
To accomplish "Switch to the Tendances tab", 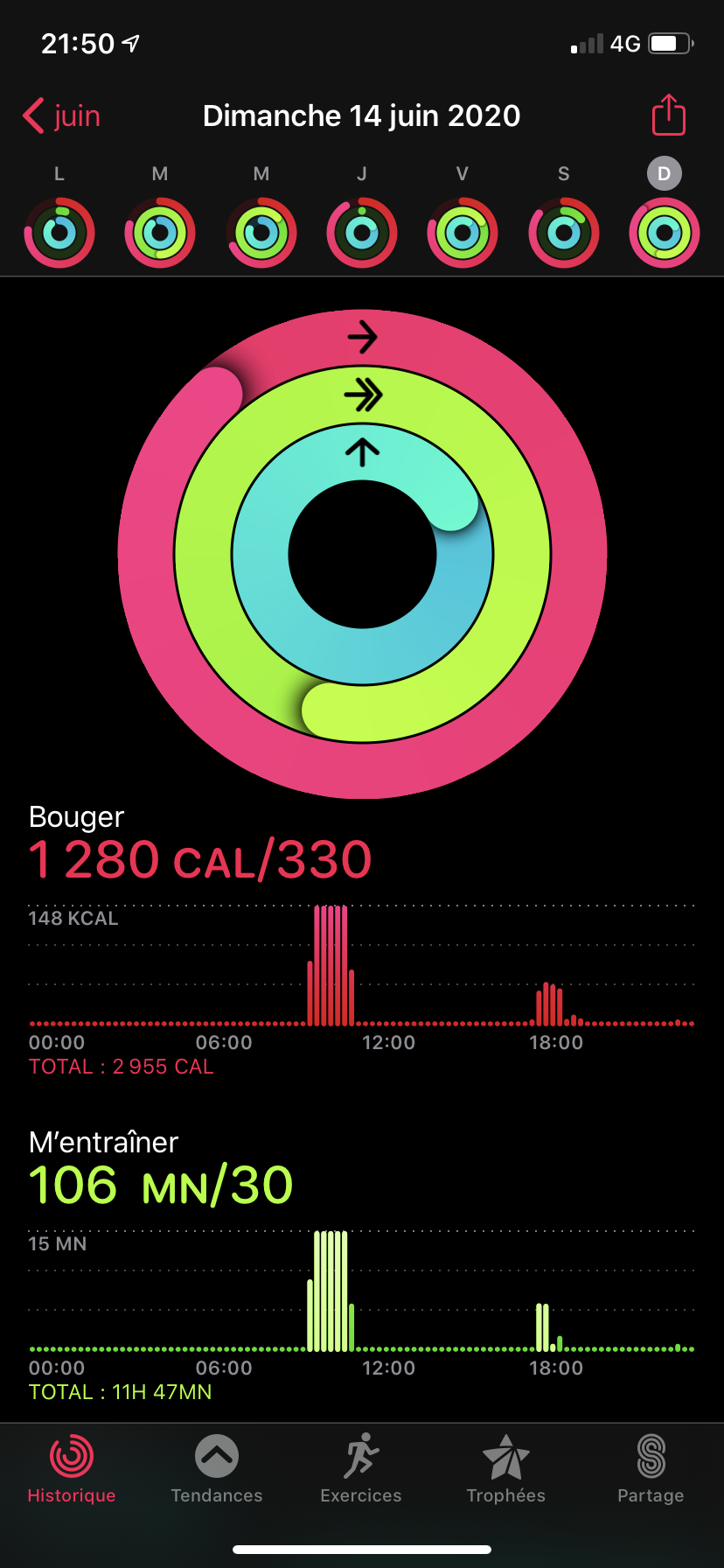I will (x=217, y=1470).
